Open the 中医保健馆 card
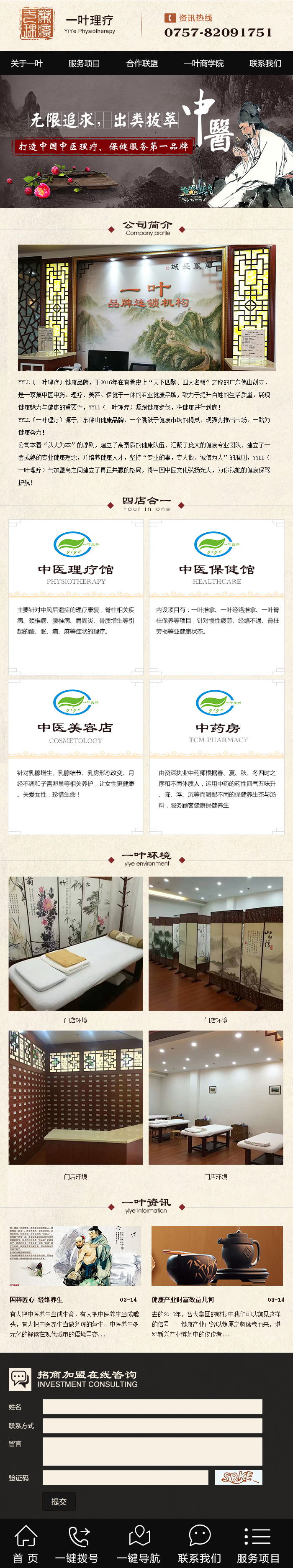 click(x=217, y=597)
